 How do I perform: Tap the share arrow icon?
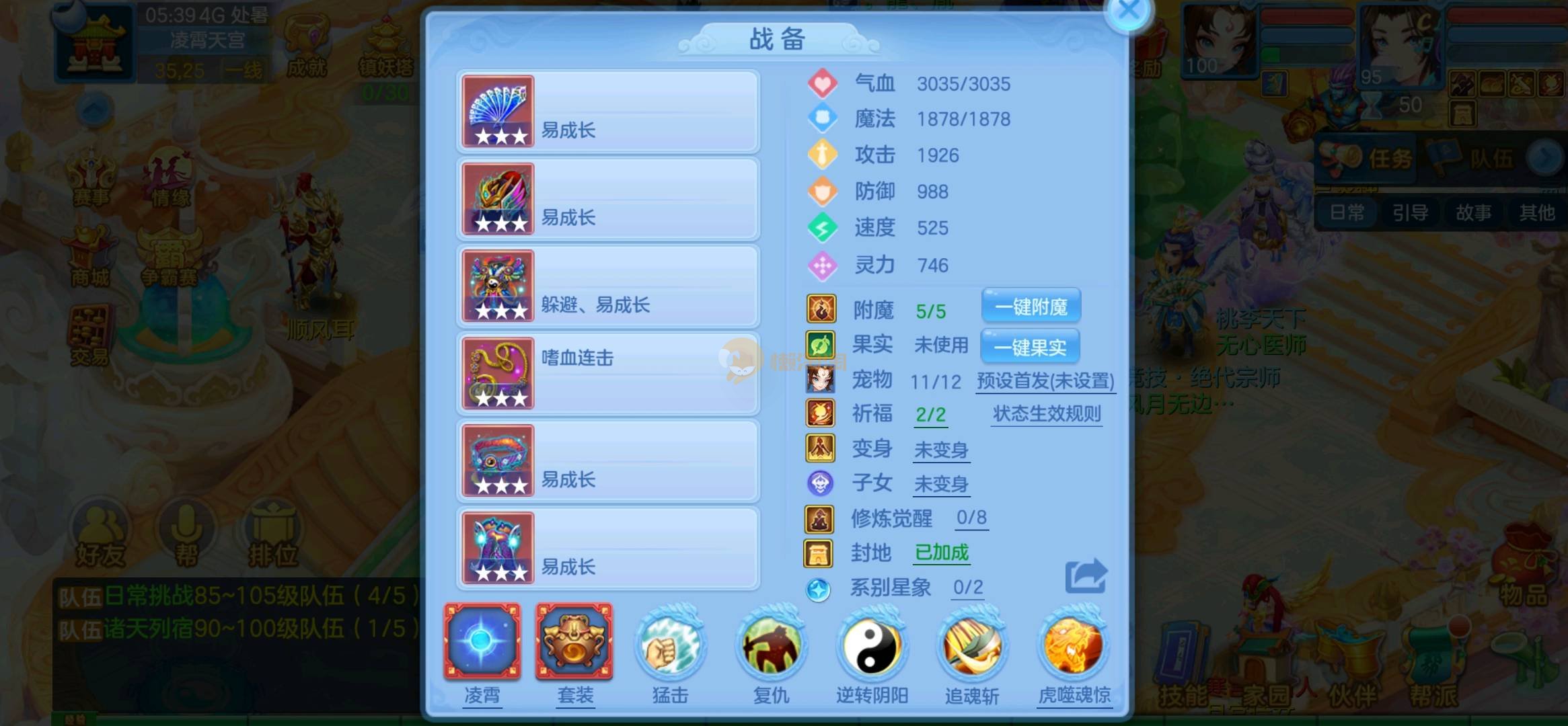pos(1085,576)
